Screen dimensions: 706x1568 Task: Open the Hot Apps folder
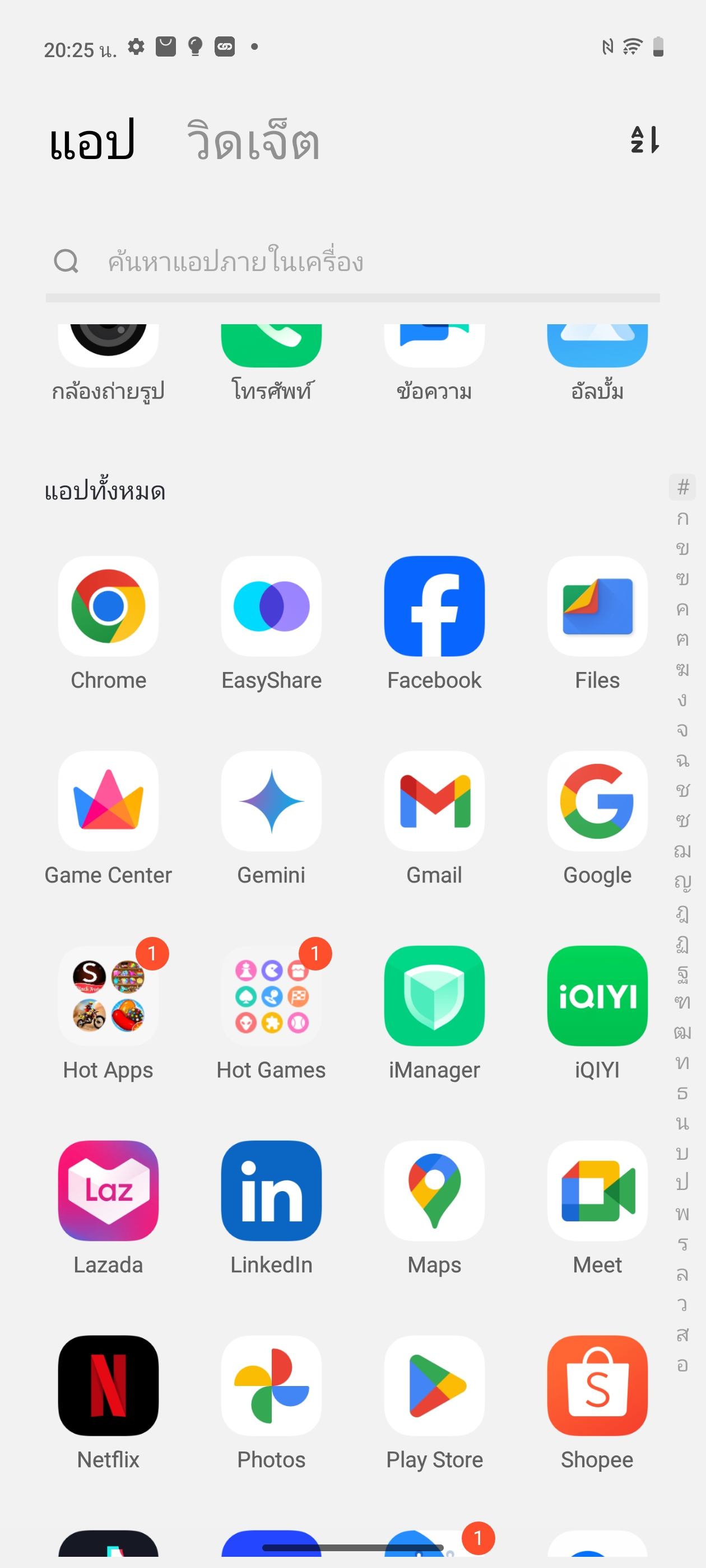click(109, 996)
